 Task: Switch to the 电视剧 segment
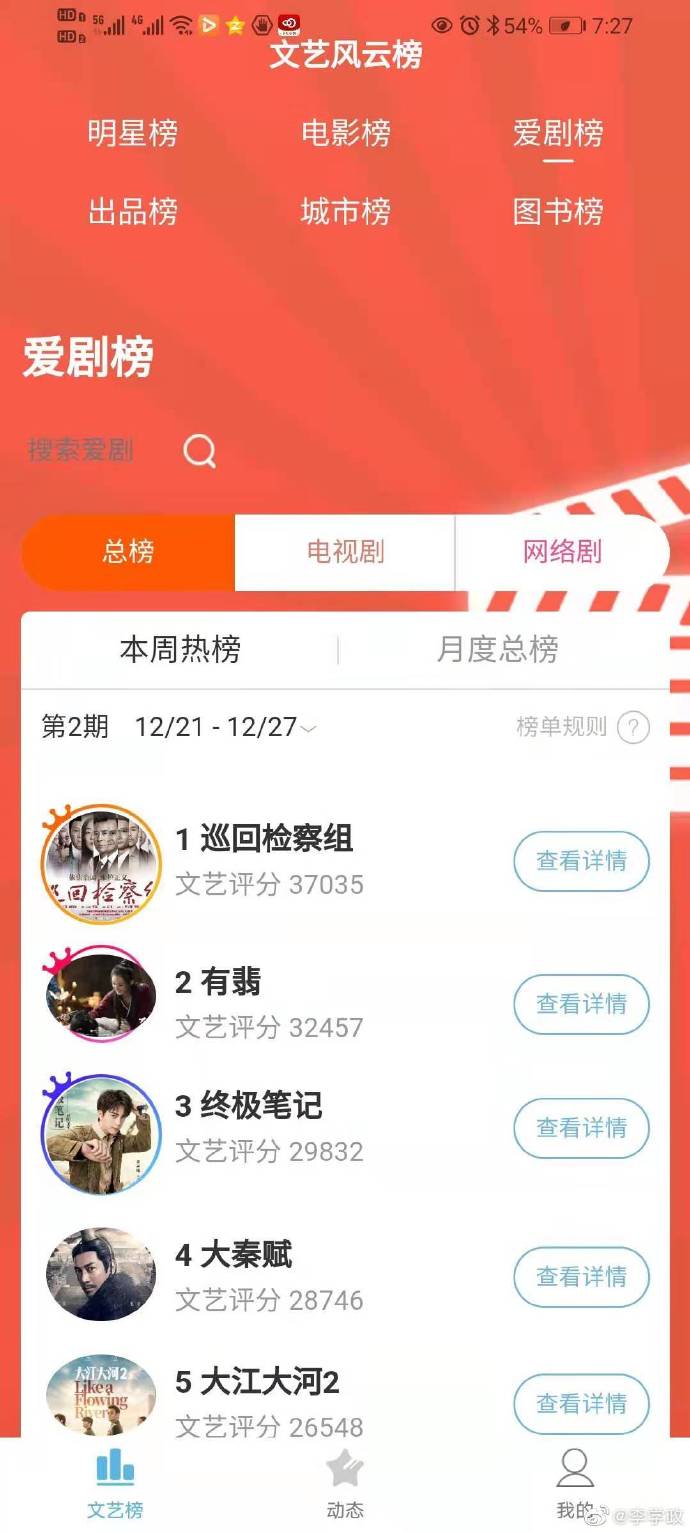tap(345, 552)
